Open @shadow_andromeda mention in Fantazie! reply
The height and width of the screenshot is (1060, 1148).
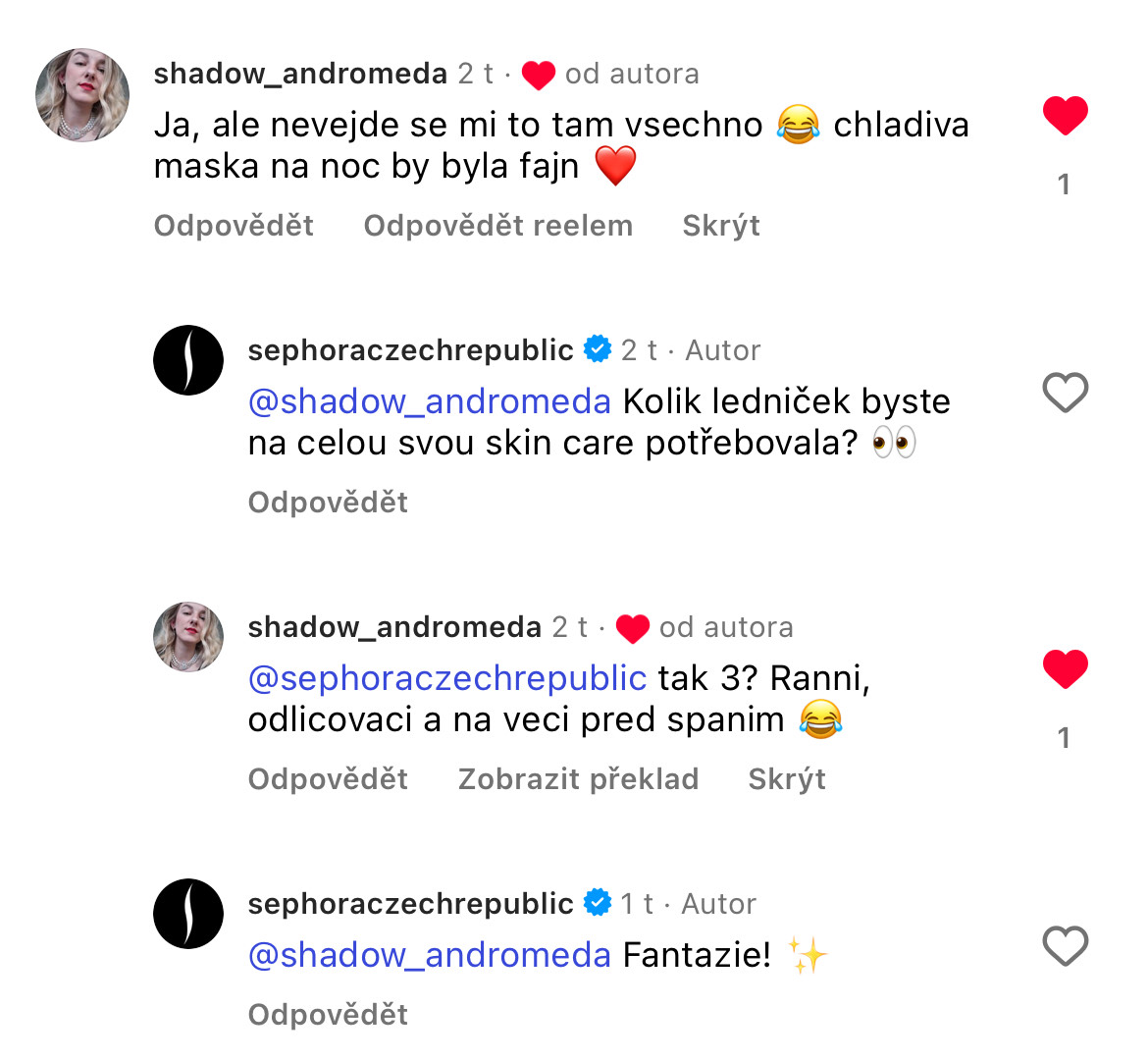[x=429, y=955]
